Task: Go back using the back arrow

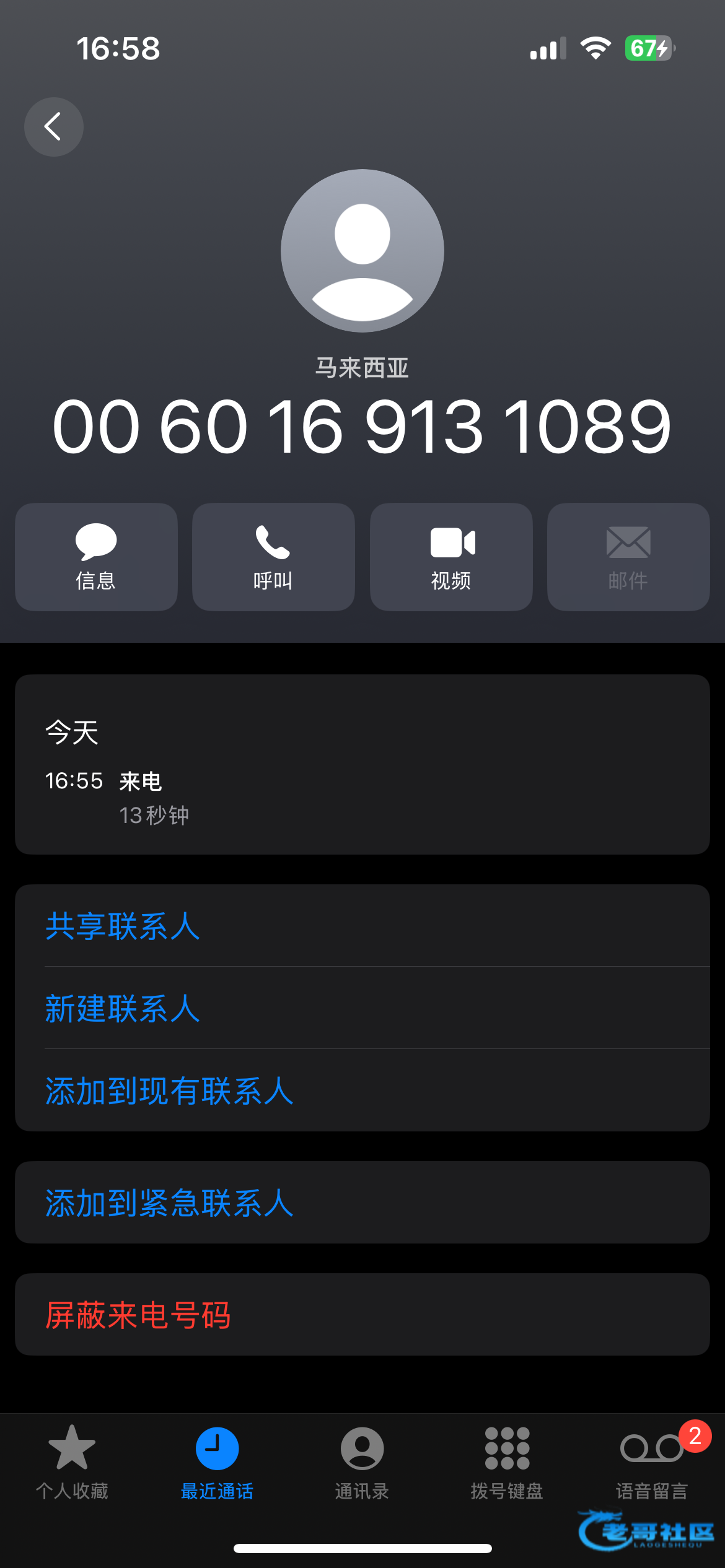Action: pos(54,127)
